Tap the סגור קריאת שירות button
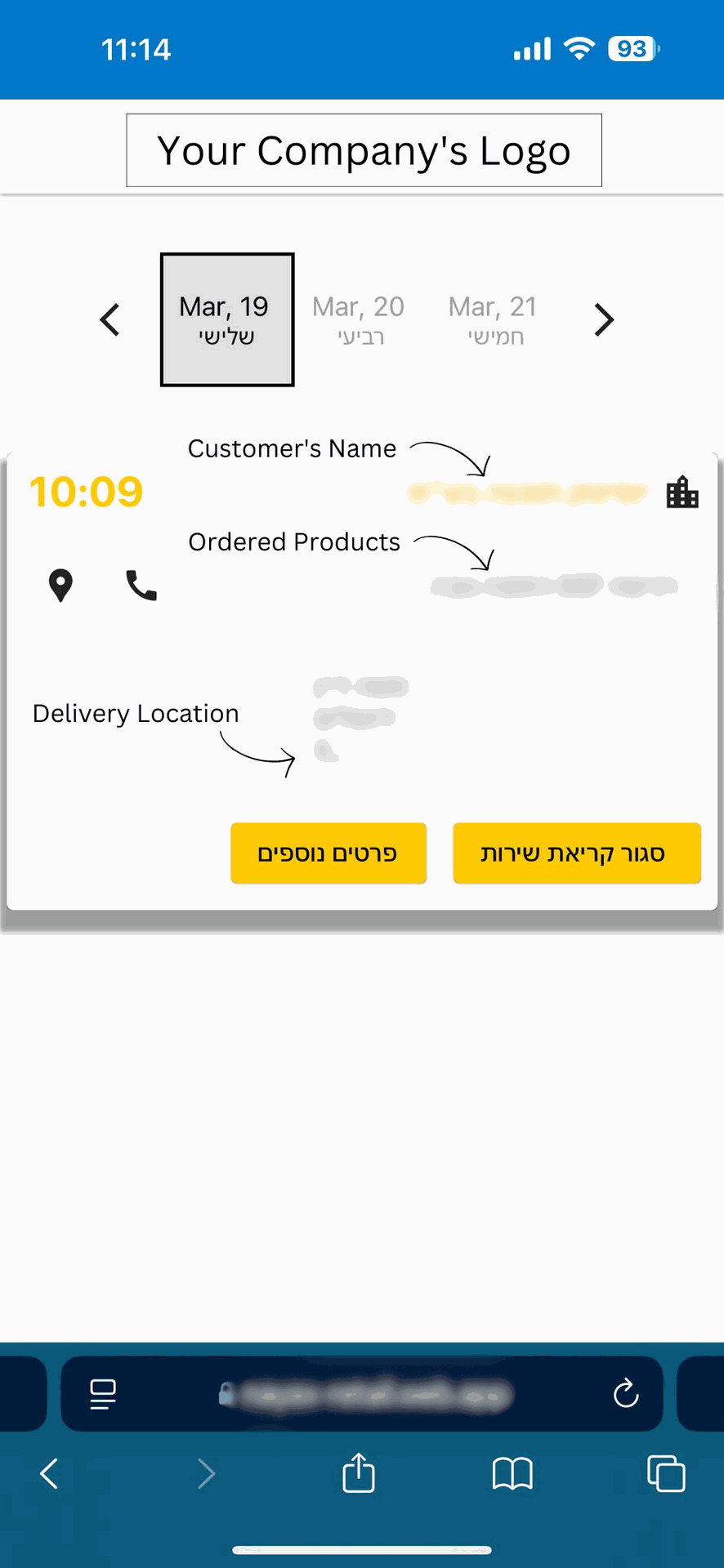 (x=576, y=853)
